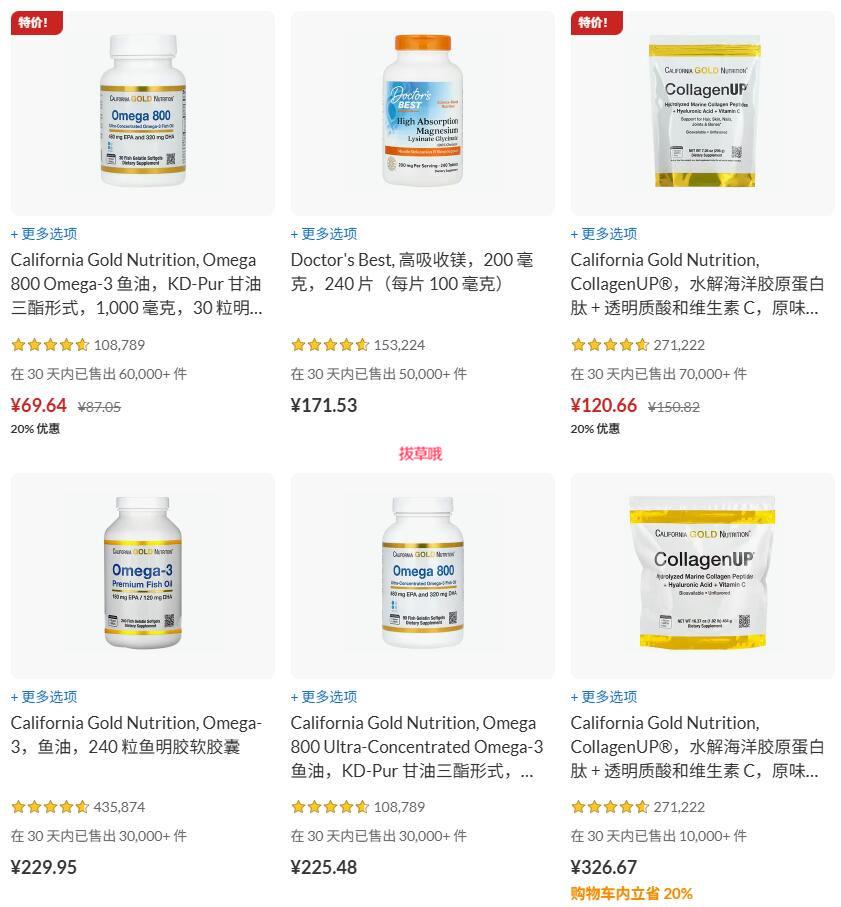The image size is (841, 907).
Task: Expand 更多选项 for the ¥120.66 CollagenUP
Action: (604, 233)
